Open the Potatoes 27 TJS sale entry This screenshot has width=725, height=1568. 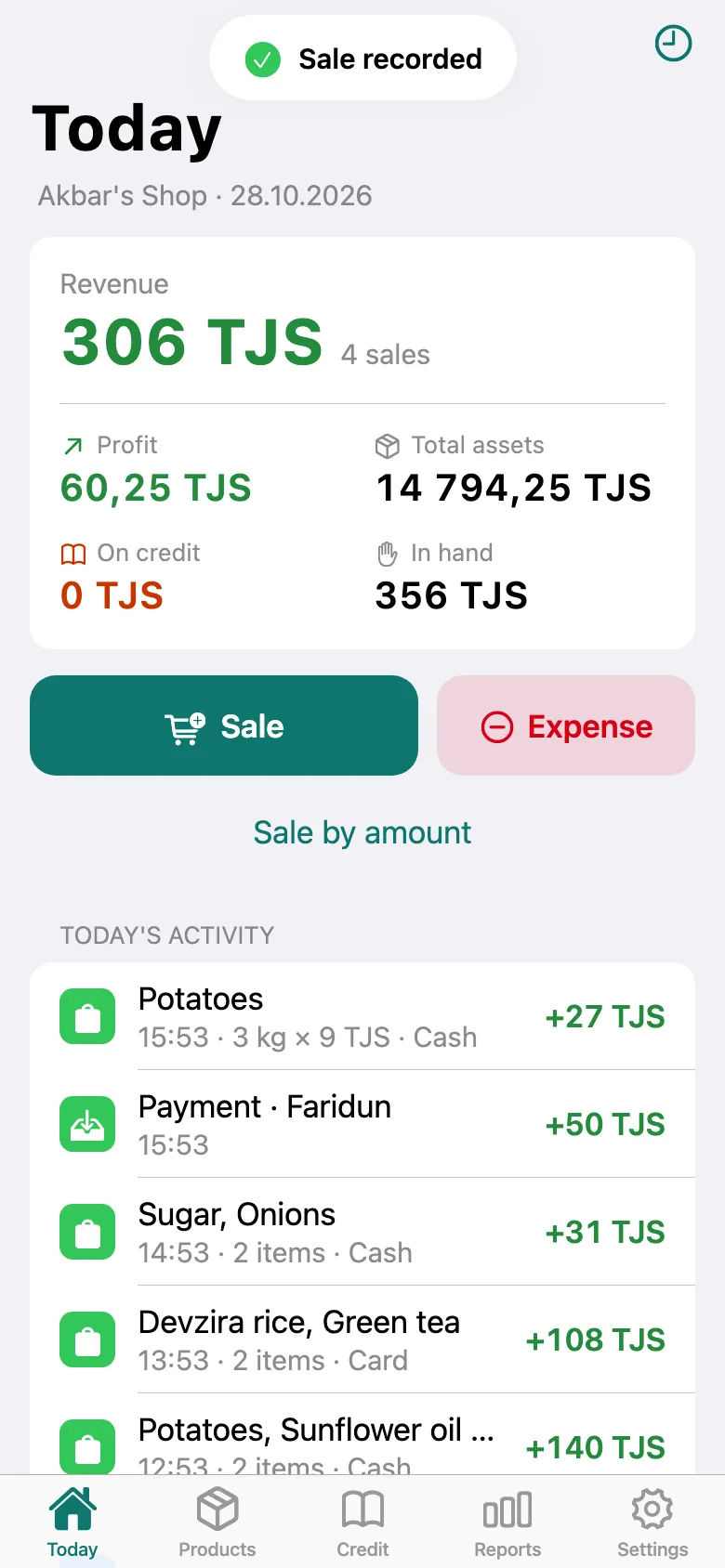362,1016
